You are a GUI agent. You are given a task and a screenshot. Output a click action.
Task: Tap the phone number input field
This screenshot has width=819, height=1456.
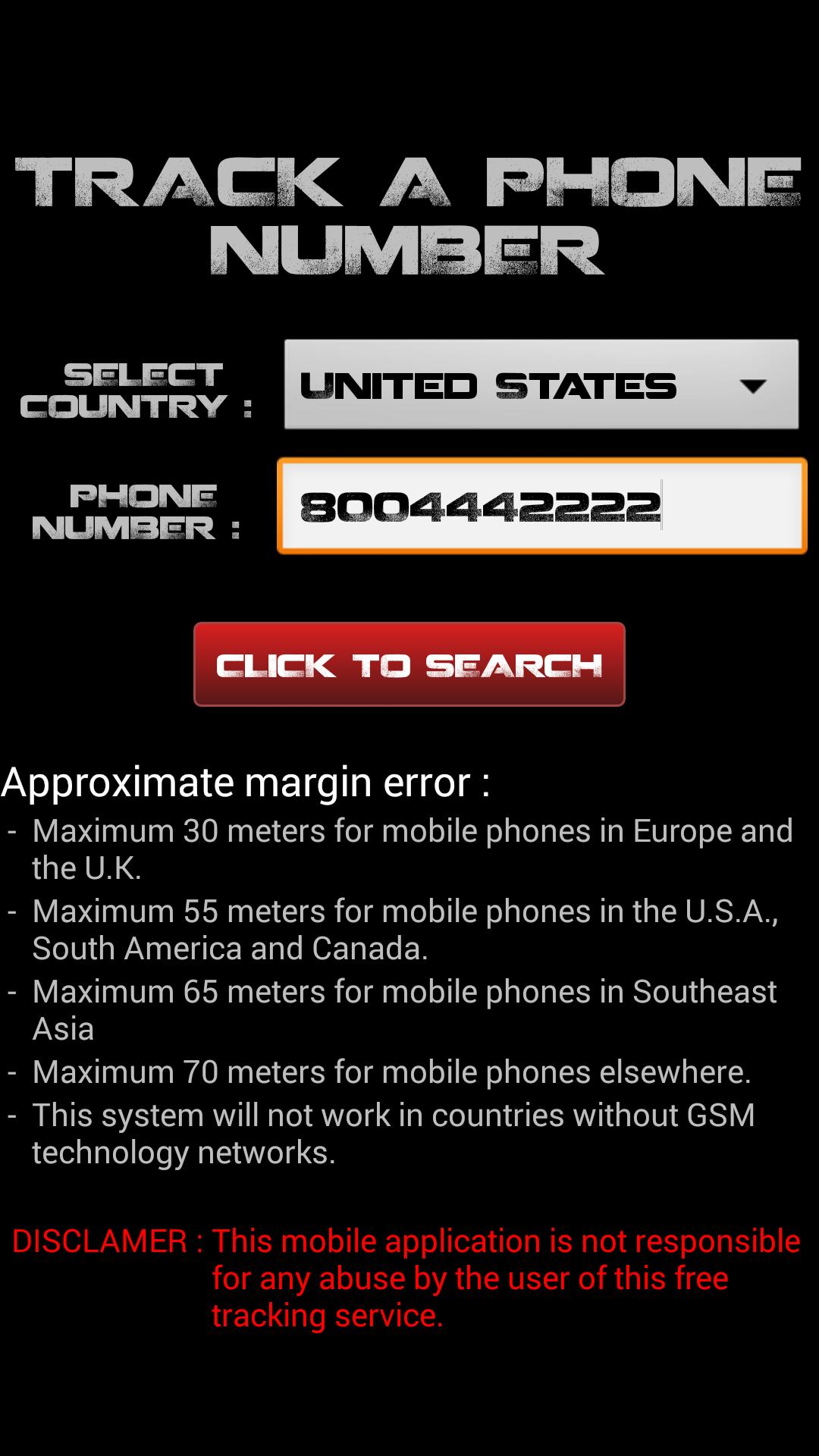pyautogui.click(x=541, y=506)
